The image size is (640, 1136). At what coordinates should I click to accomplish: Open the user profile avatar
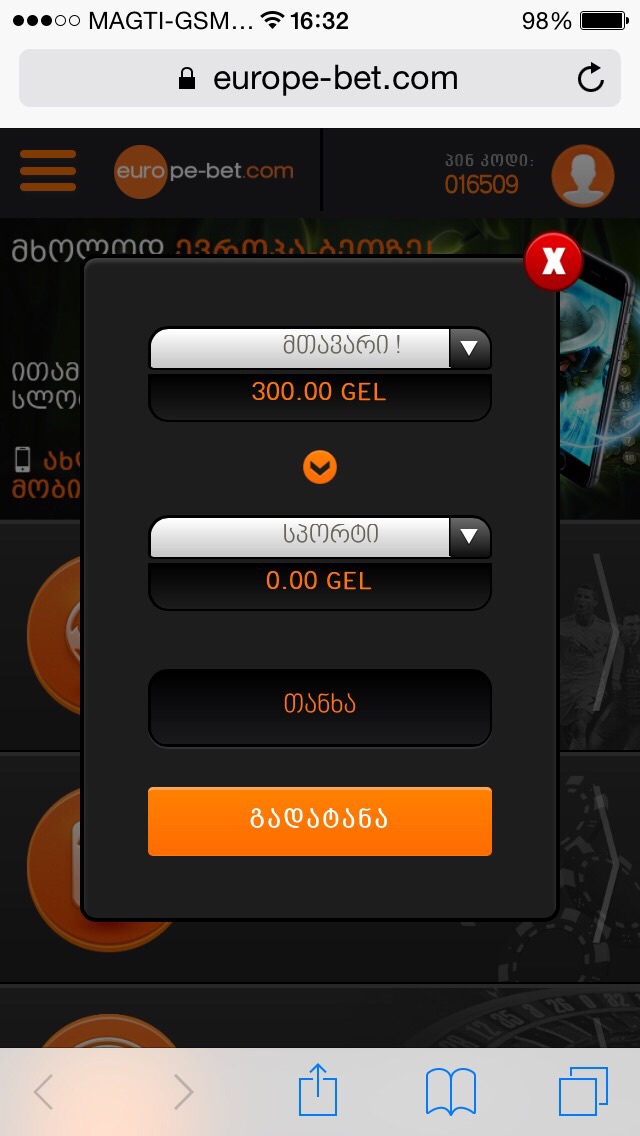(x=582, y=174)
